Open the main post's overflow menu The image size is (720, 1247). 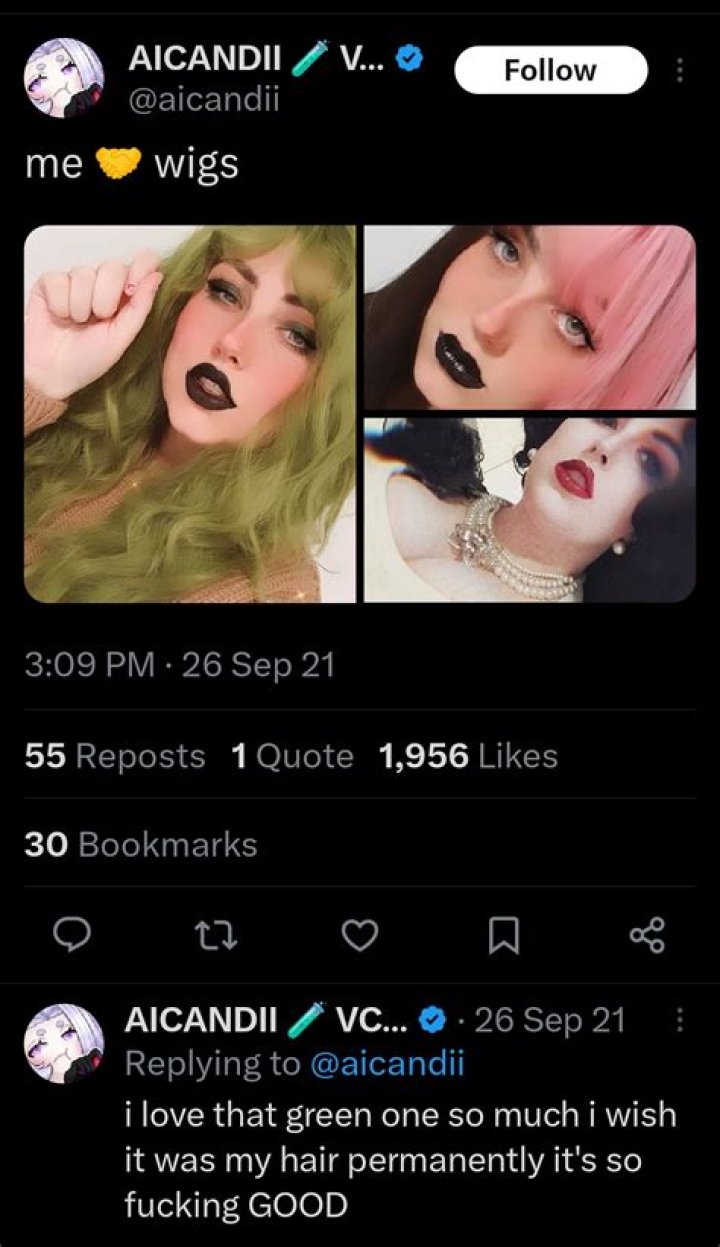(681, 70)
